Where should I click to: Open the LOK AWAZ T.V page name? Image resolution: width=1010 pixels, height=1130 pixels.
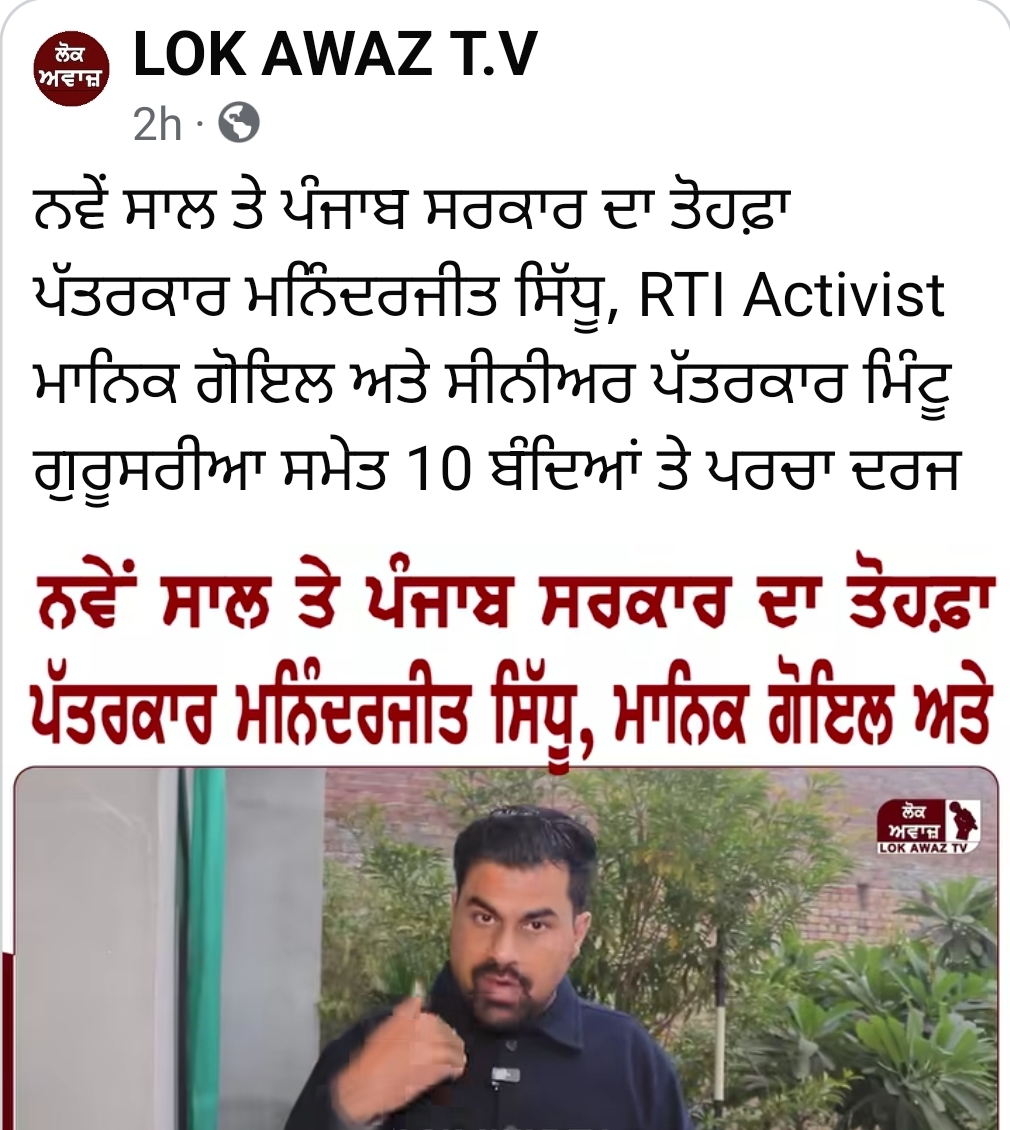coord(334,56)
